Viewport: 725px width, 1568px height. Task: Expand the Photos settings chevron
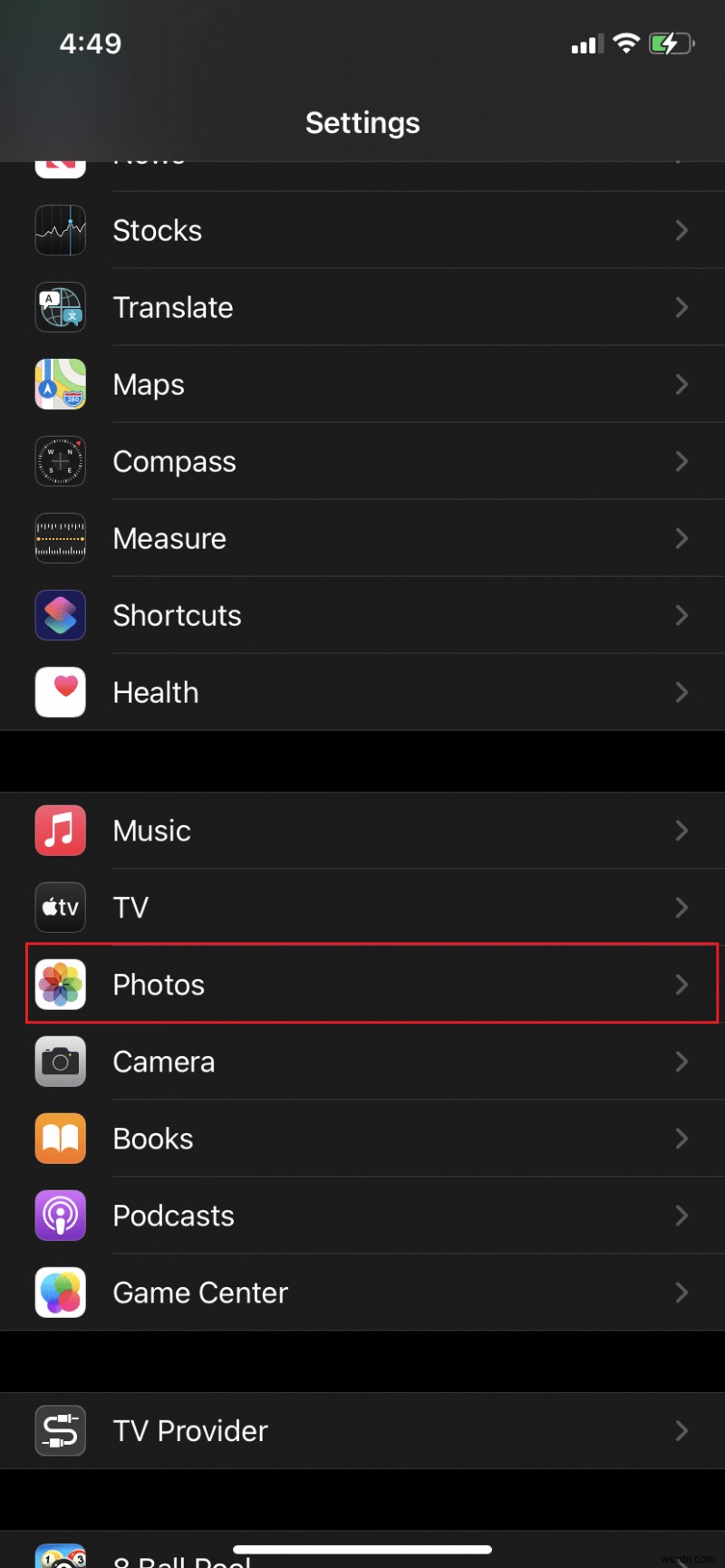[681, 985]
